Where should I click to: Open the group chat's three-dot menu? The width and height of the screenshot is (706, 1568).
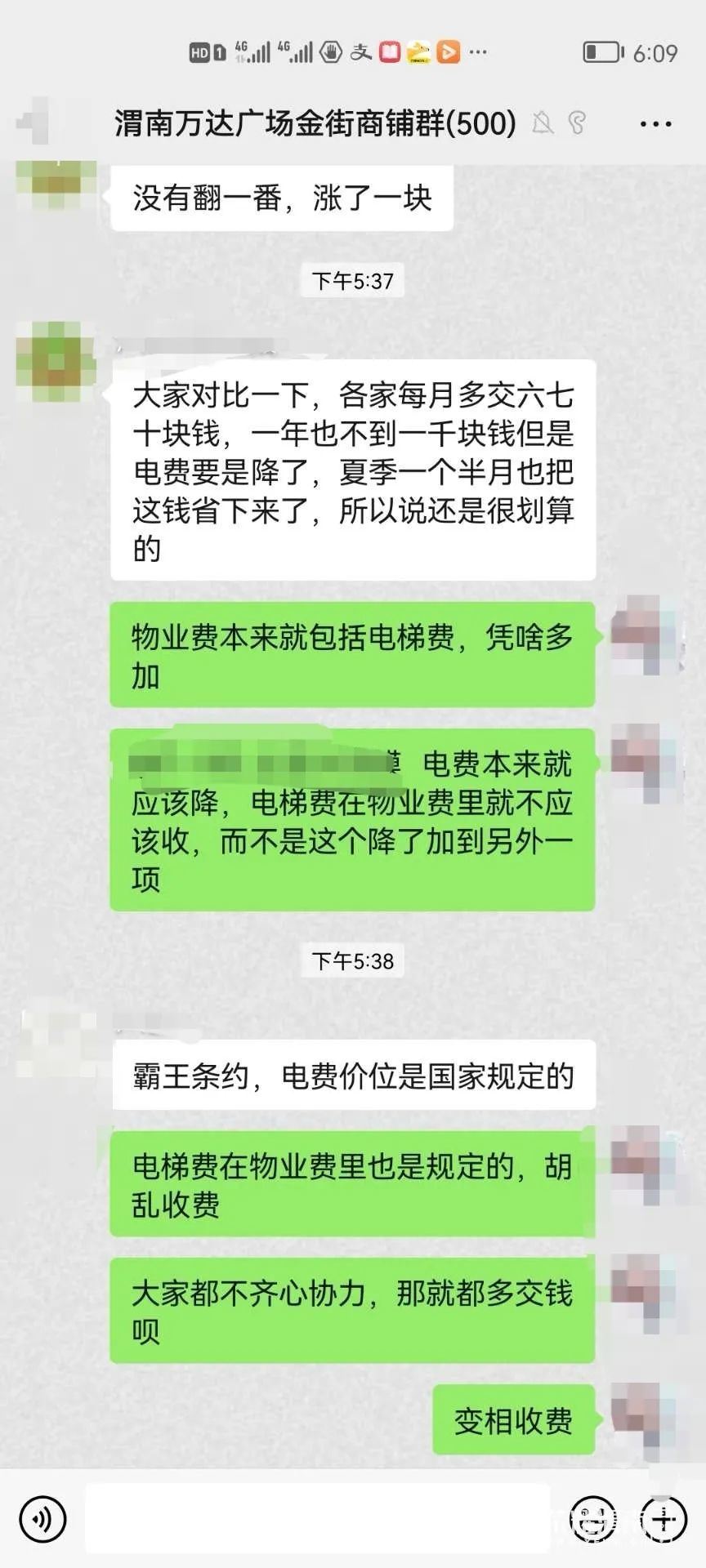coord(655,124)
